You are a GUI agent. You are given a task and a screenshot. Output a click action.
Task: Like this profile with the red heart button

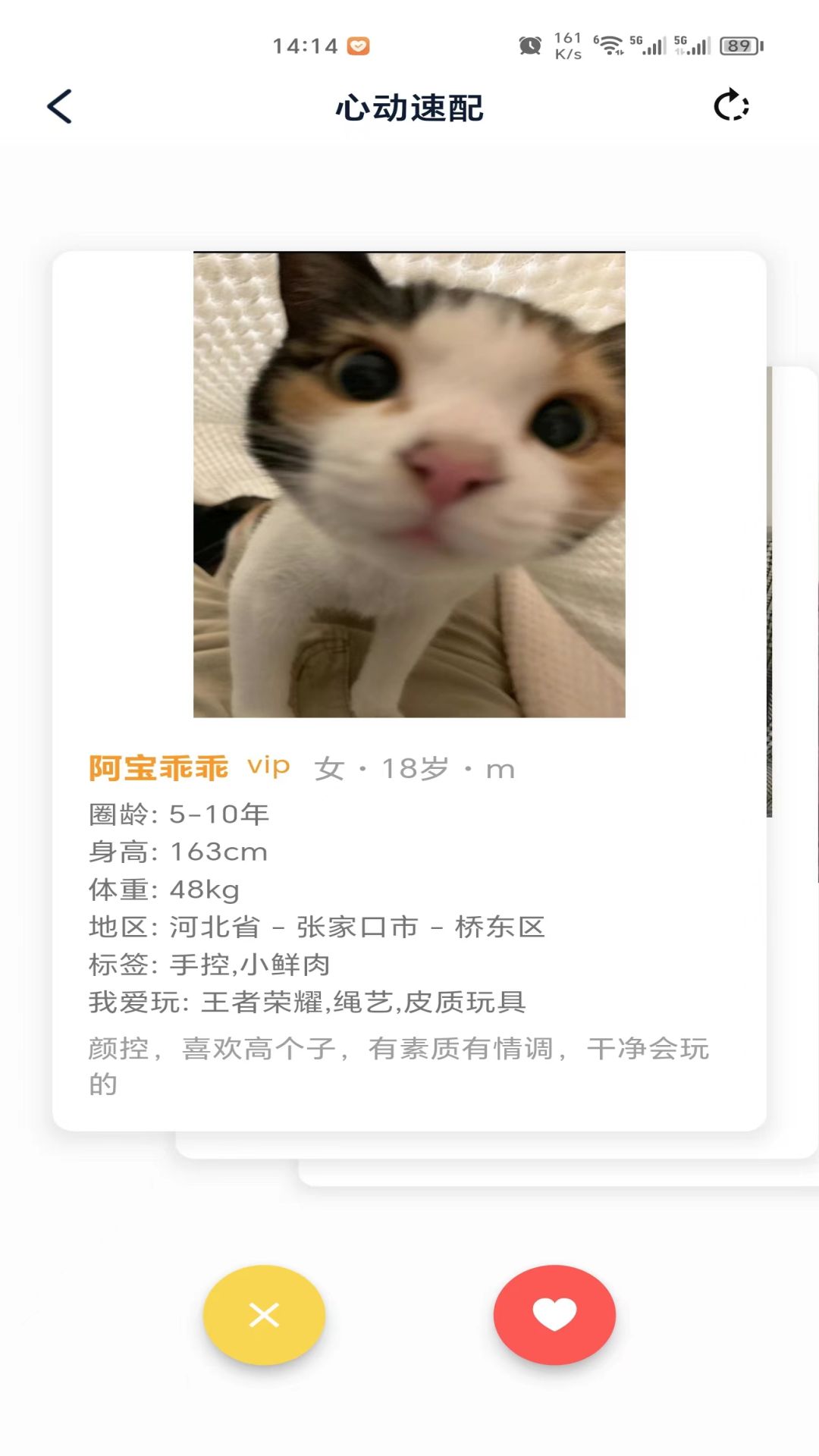coord(554,1314)
